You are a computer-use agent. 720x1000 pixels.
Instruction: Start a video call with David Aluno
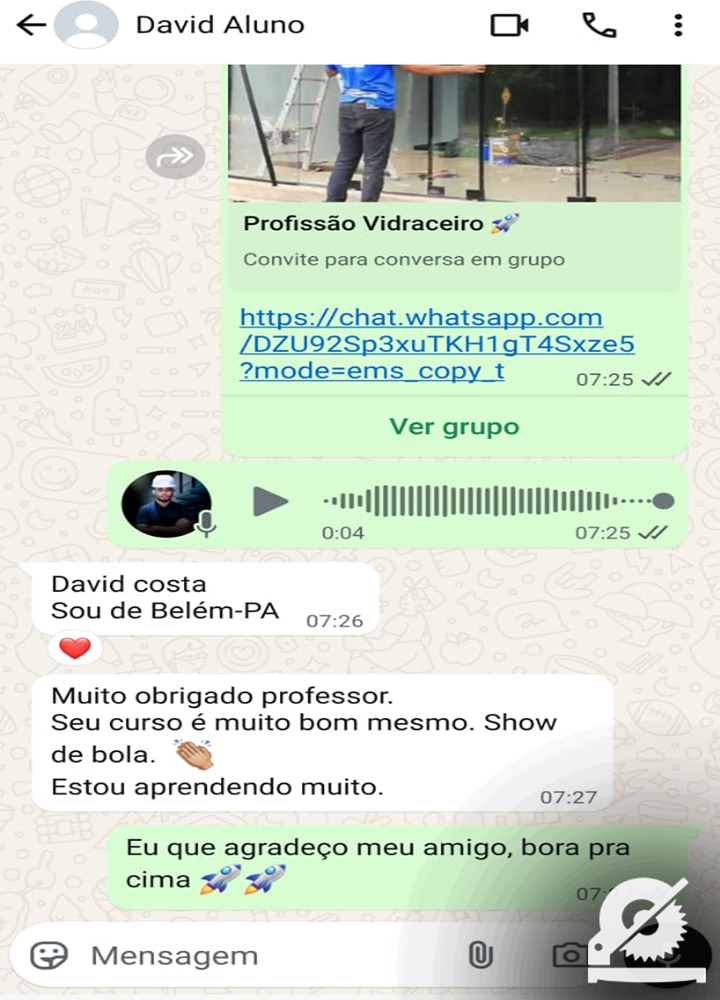(509, 25)
